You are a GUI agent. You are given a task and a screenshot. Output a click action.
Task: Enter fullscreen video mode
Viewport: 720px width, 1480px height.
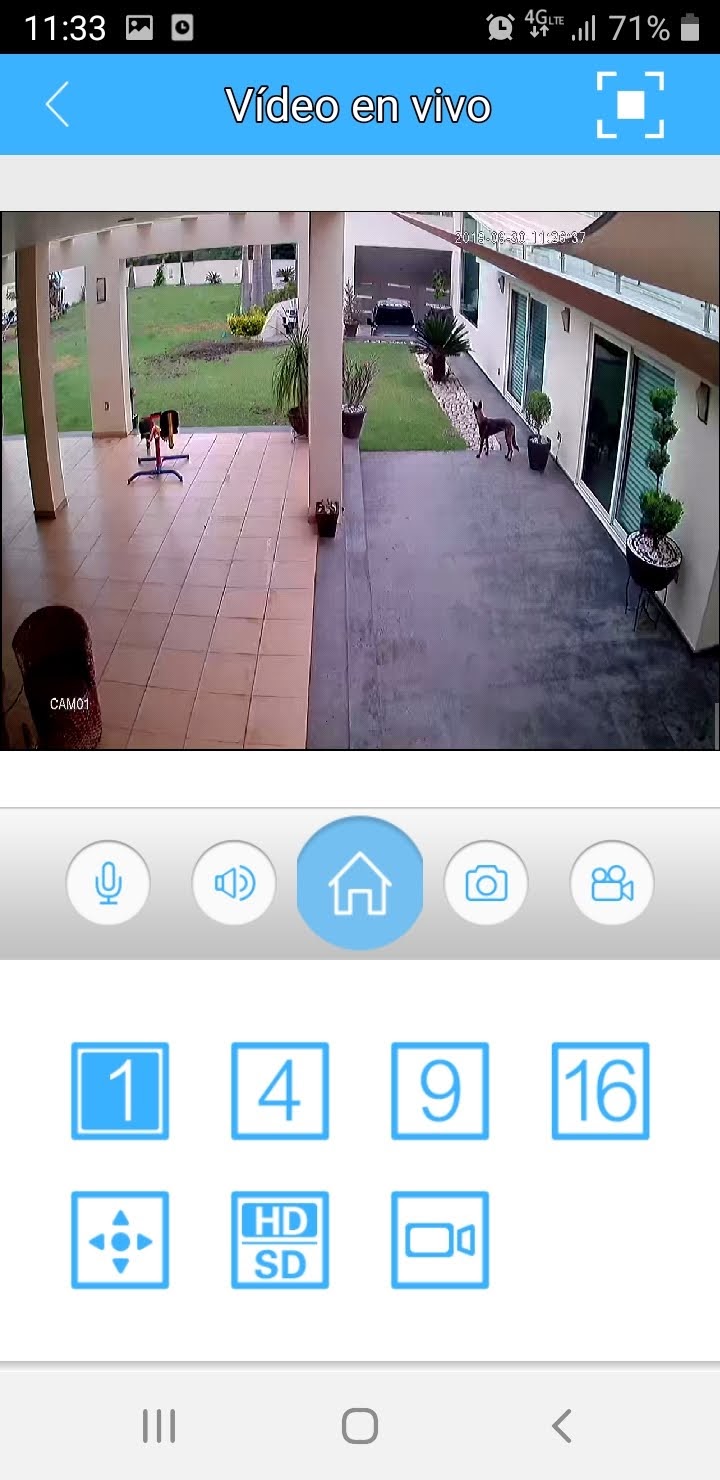(x=630, y=105)
